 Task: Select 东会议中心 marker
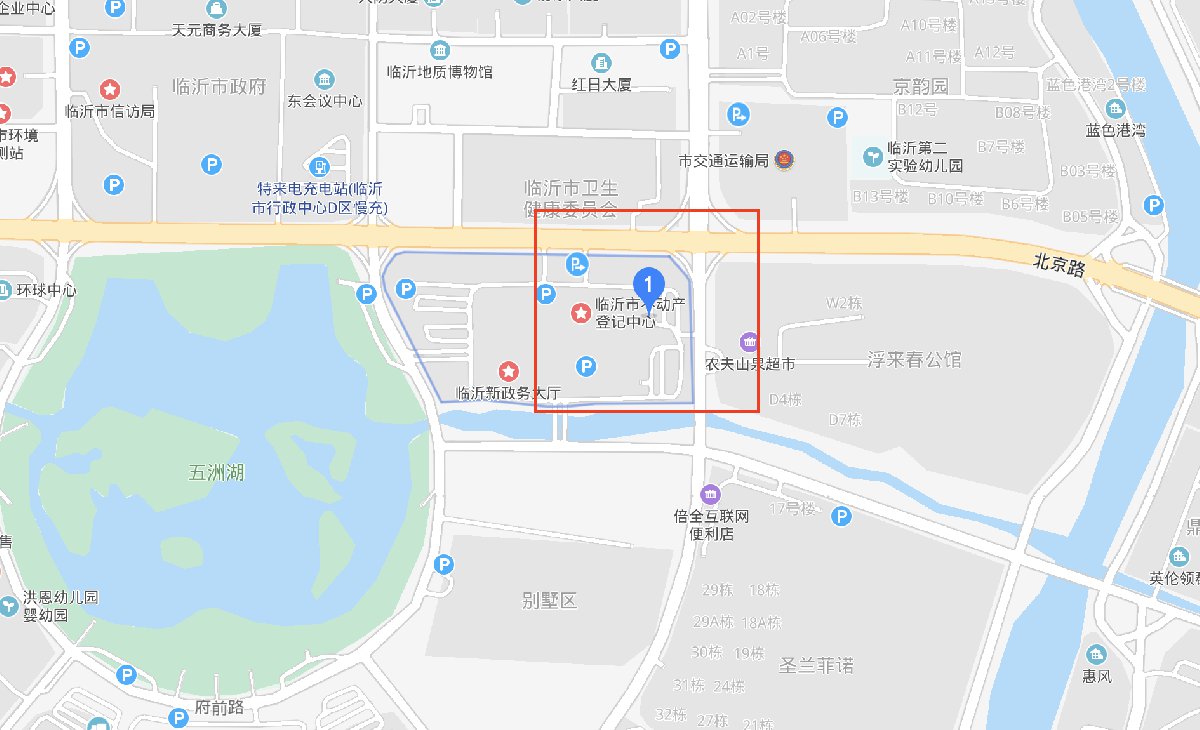[324, 79]
